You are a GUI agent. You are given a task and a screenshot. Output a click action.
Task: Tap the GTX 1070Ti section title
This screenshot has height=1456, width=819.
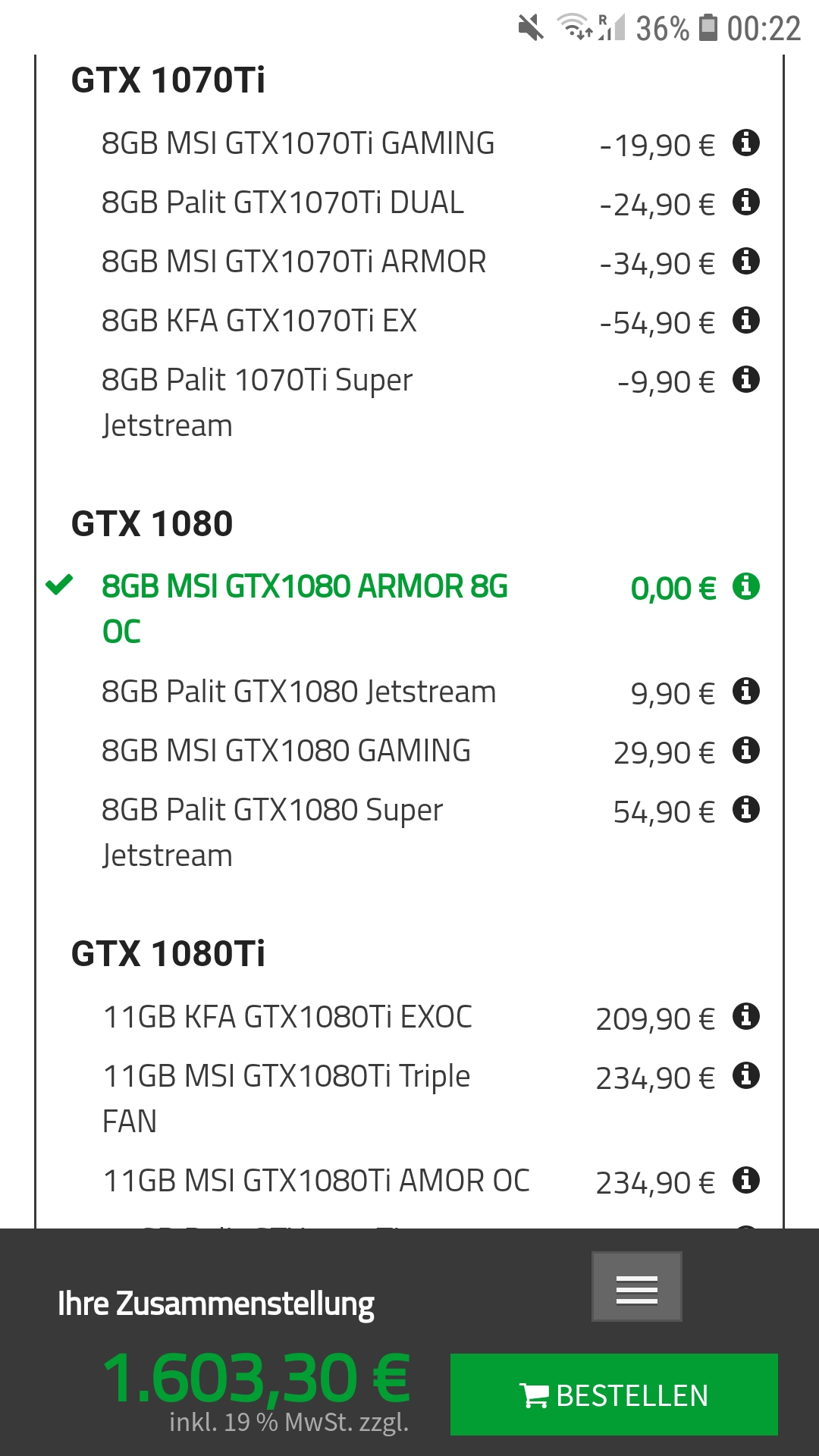tap(168, 78)
